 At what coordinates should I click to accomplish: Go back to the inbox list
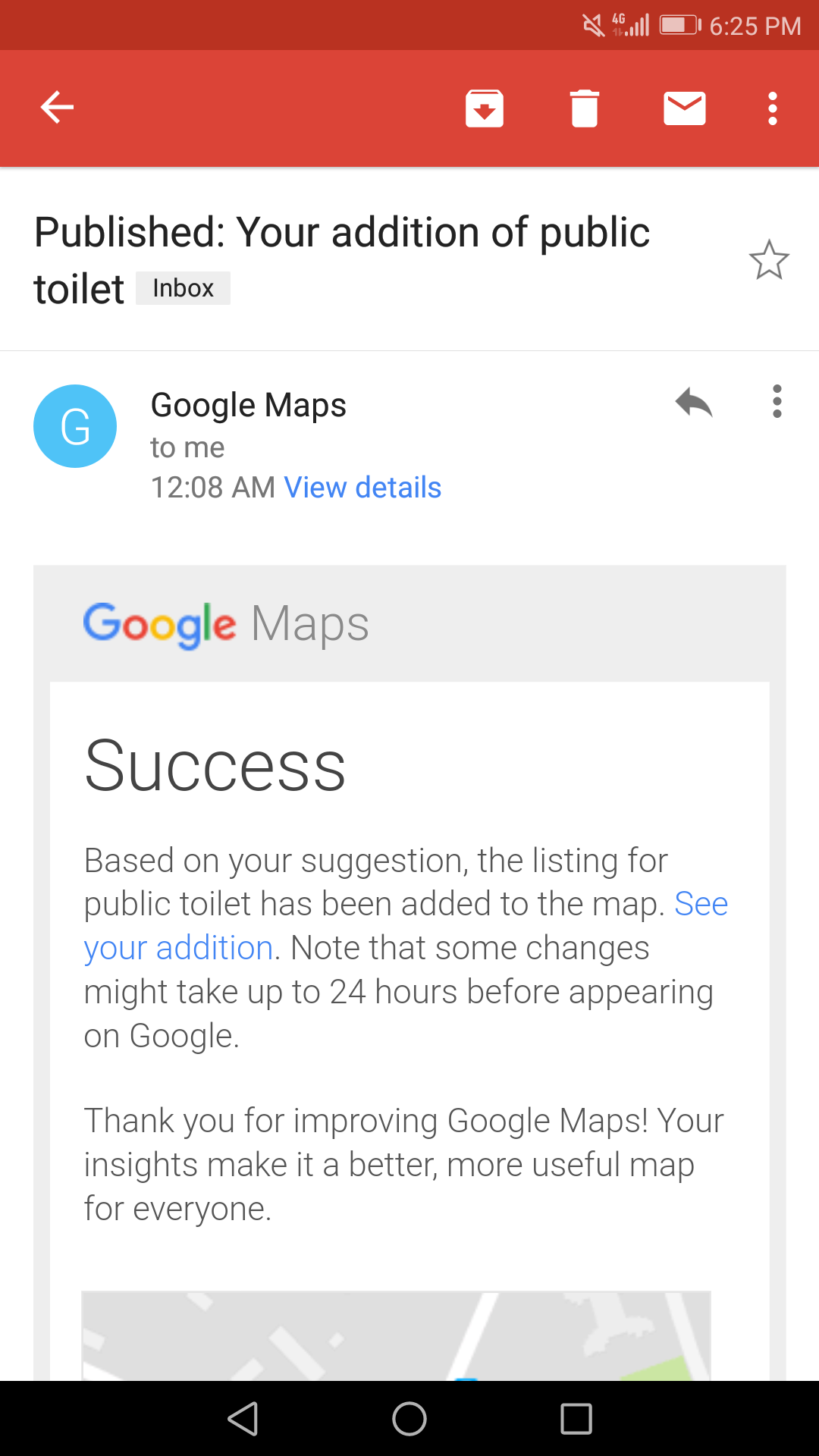(57, 107)
